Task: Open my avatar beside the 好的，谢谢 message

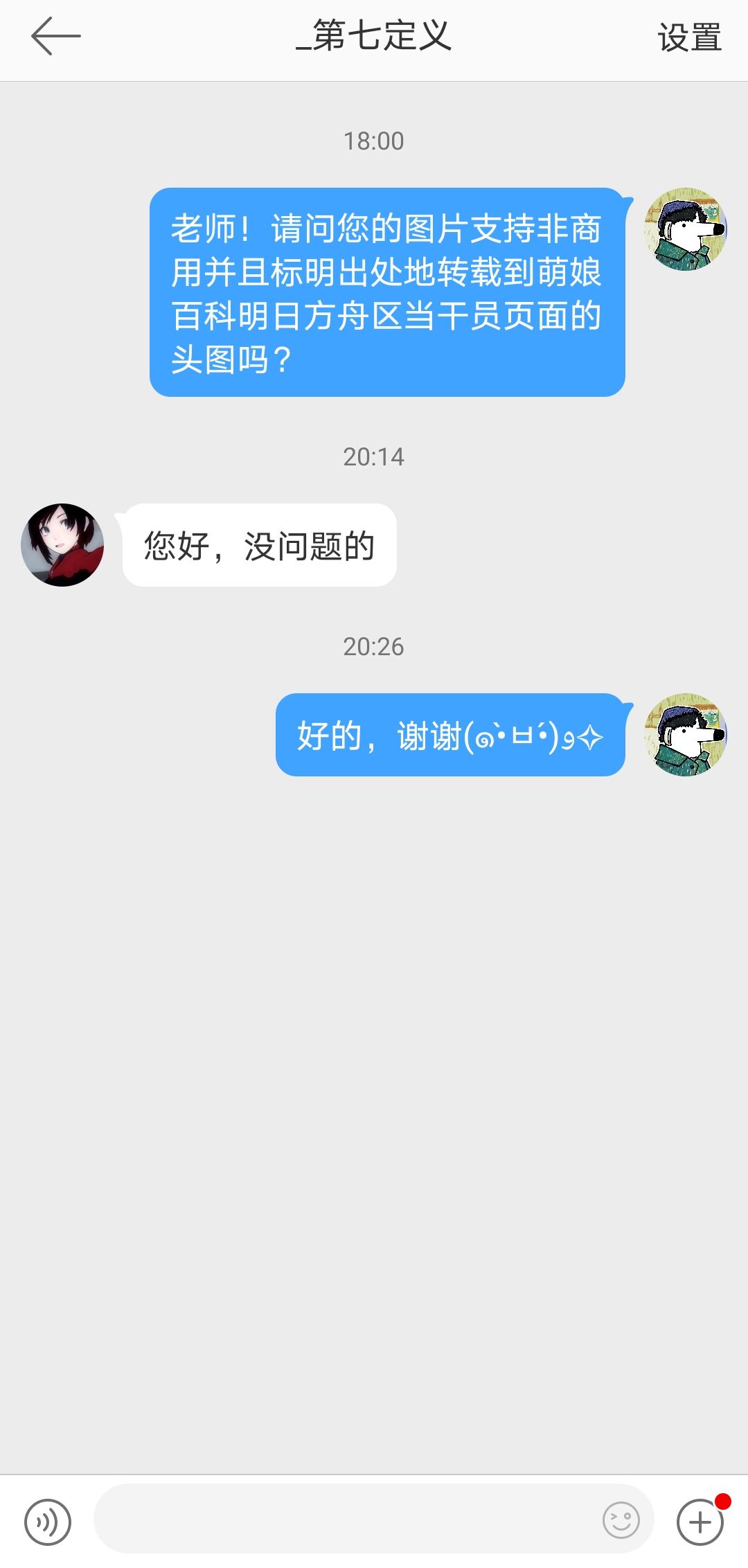Action: 686,735
